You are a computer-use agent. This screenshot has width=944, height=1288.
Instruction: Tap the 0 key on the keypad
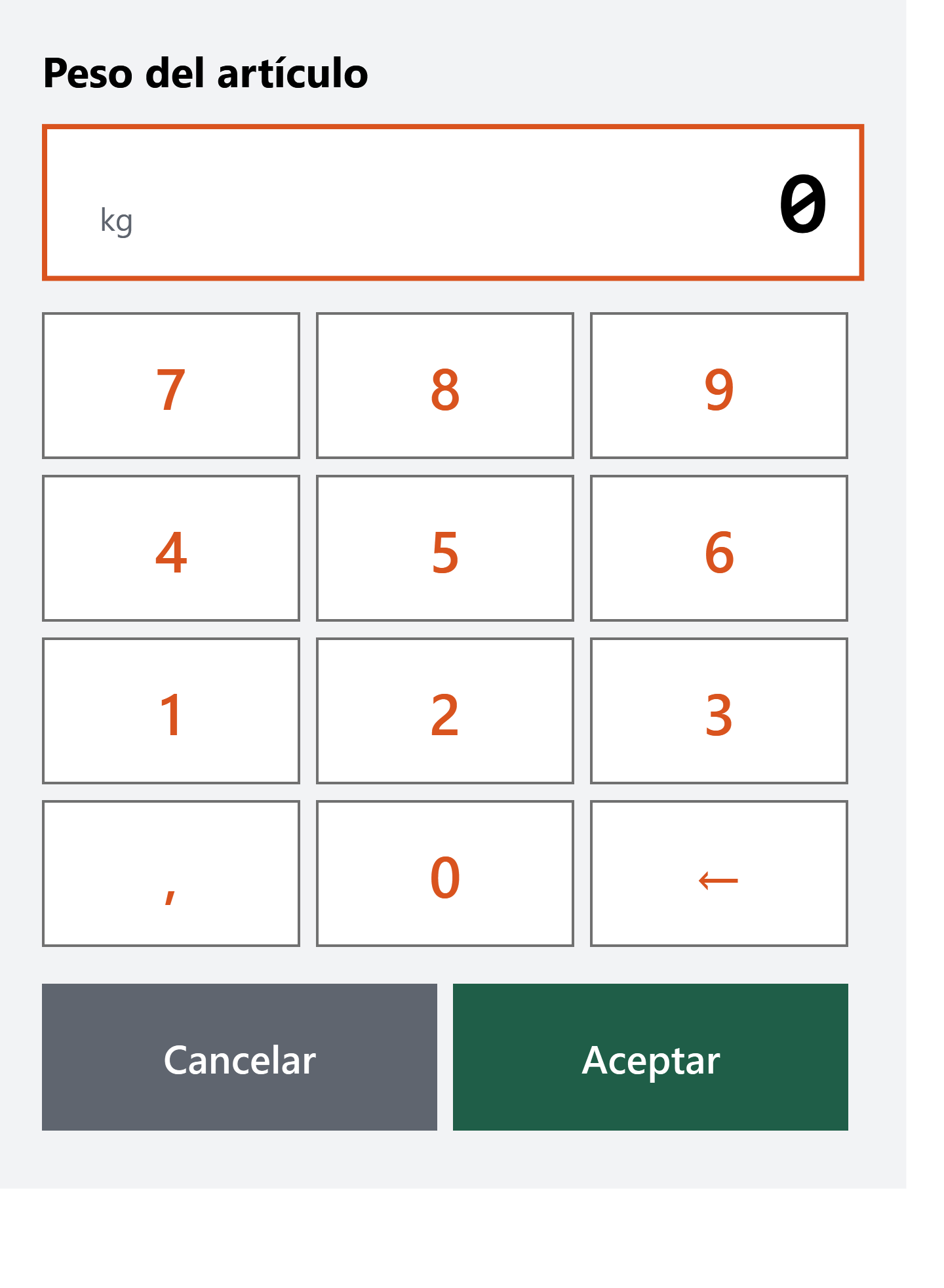[x=445, y=874]
